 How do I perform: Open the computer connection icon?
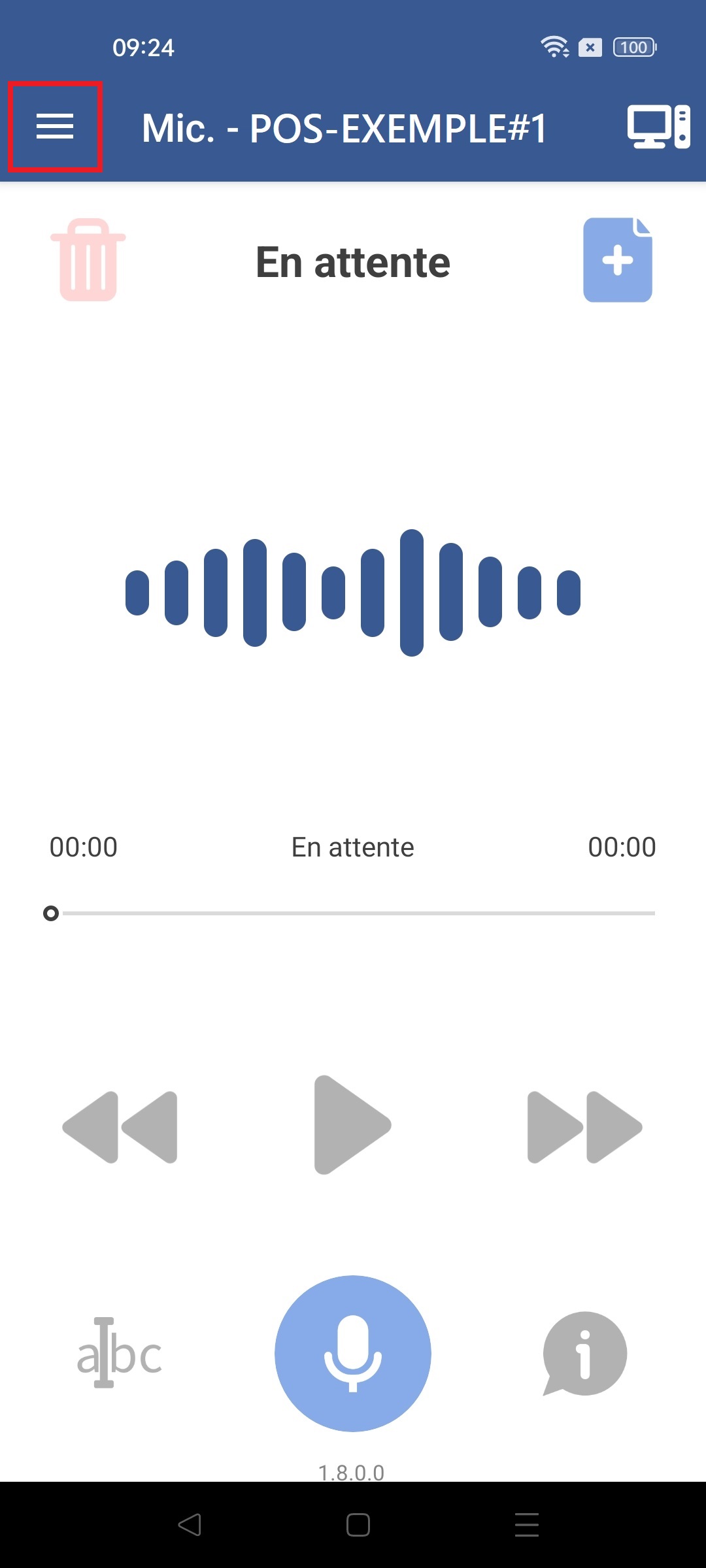click(658, 127)
